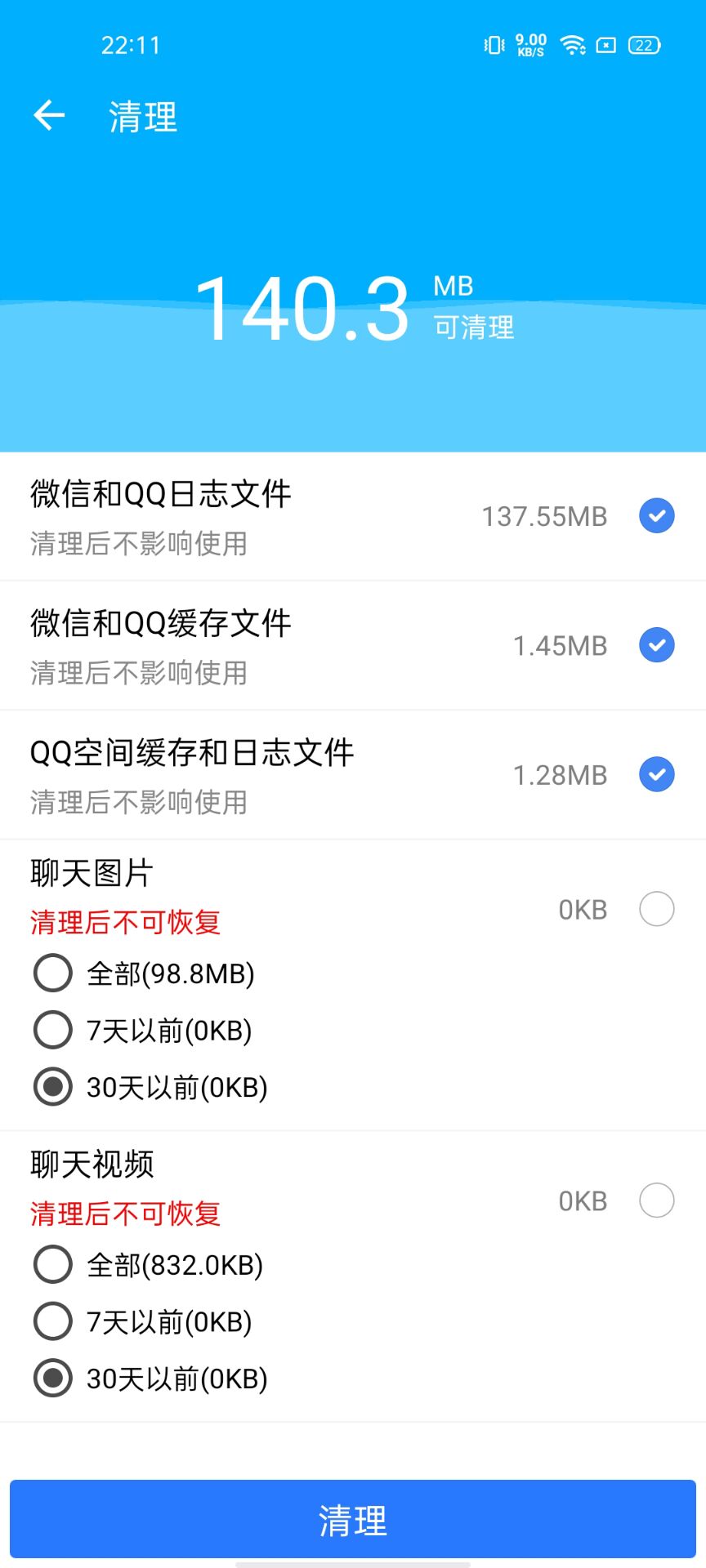Select 30天以前 under 聊天图片
Image resolution: width=706 pixels, height=1568 pixels.
53,1087
